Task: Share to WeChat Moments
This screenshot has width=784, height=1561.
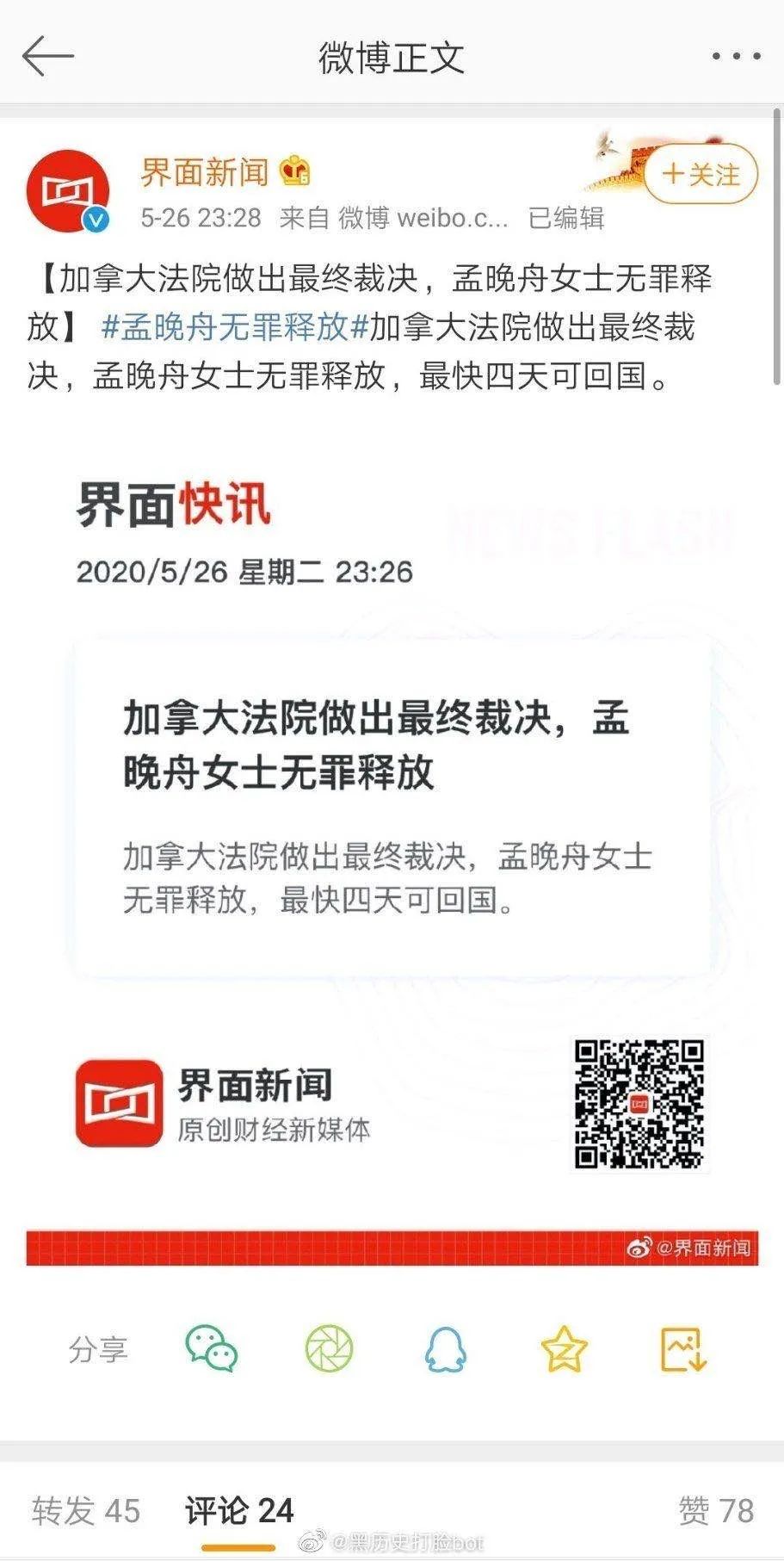Action: 329,1348
